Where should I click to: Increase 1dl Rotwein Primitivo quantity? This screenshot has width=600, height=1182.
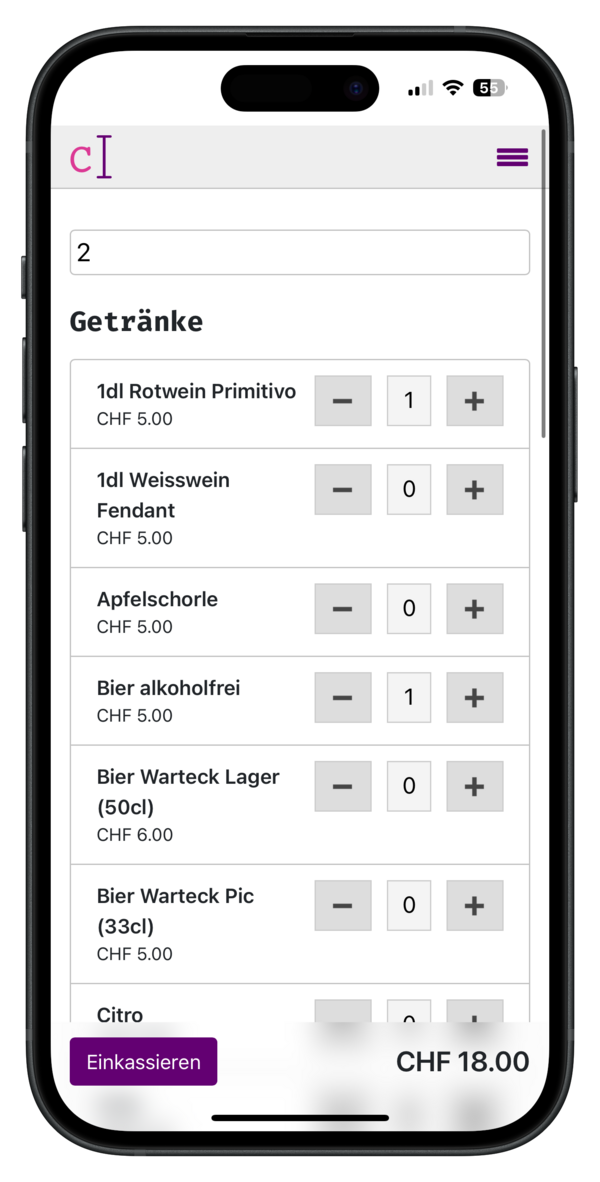[x=474, y=401]
